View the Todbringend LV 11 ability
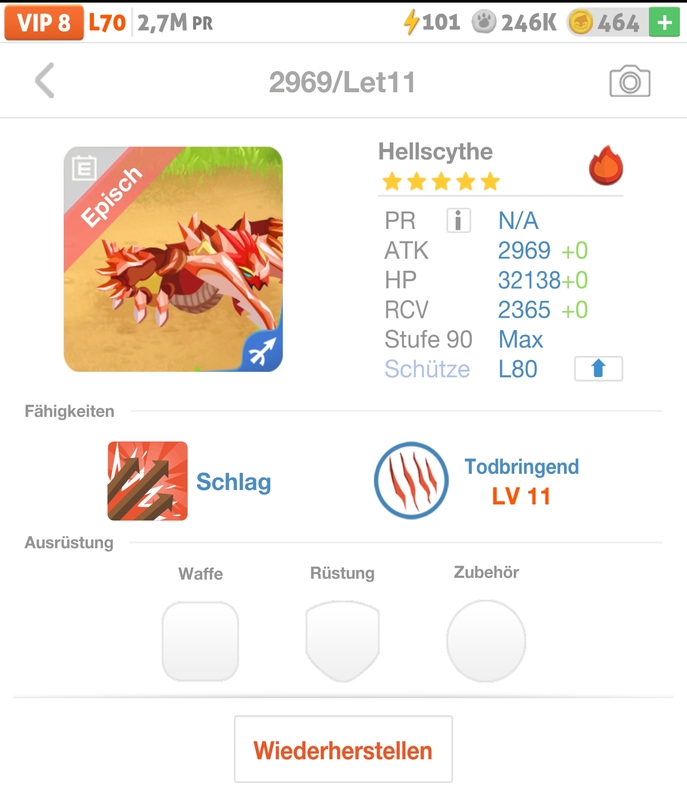 click(x=411, y=481)
